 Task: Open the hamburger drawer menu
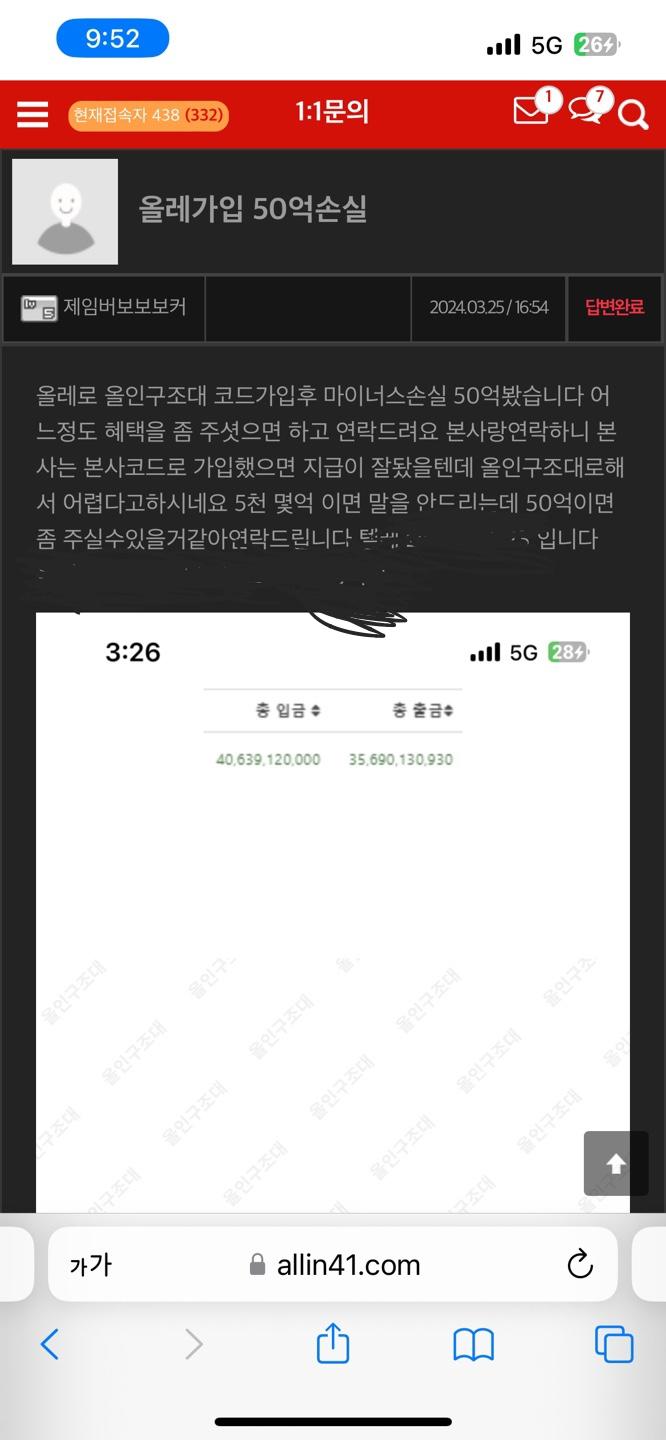point(32,114)
